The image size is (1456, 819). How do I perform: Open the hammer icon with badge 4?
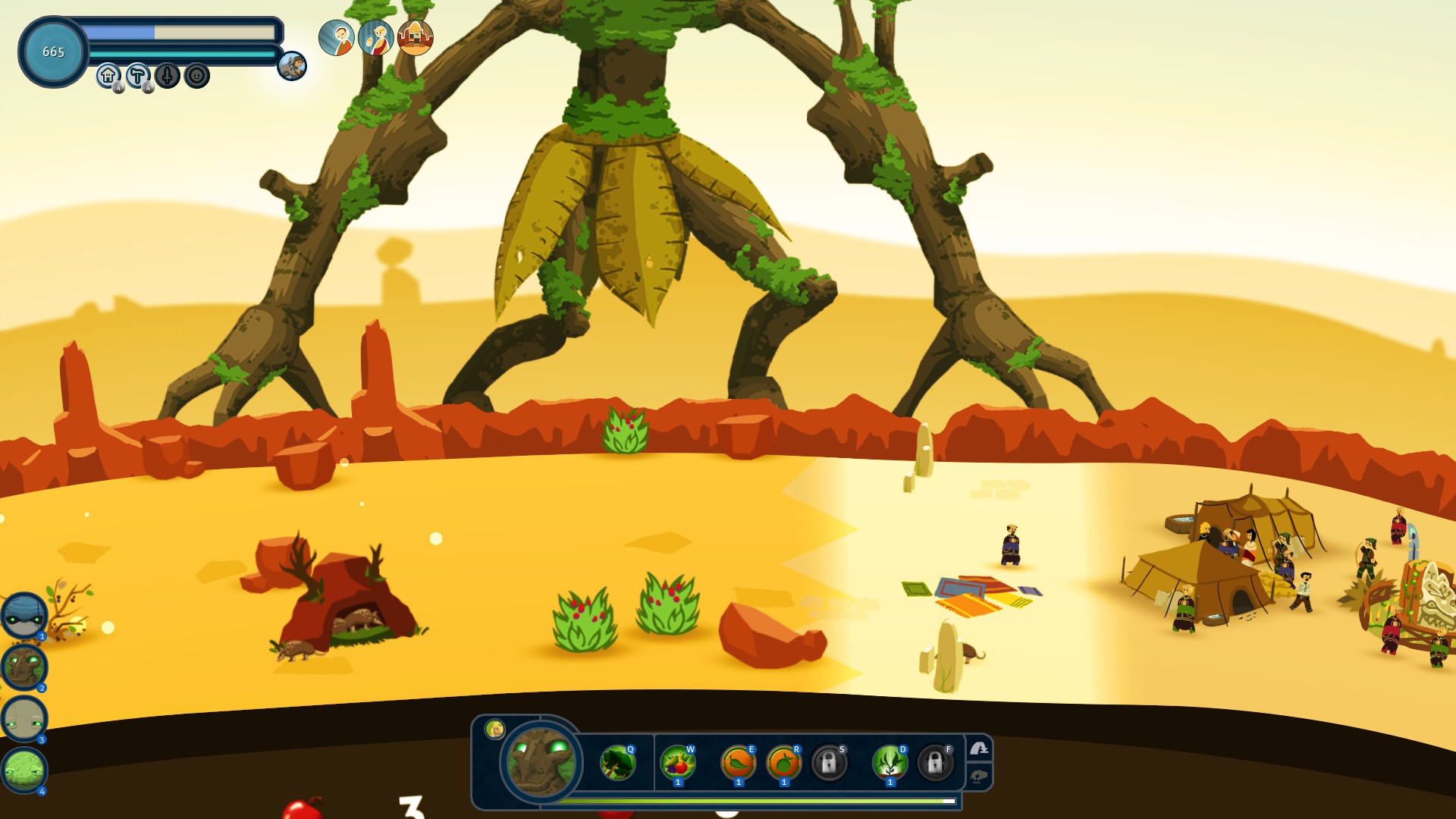click(137, 75)
